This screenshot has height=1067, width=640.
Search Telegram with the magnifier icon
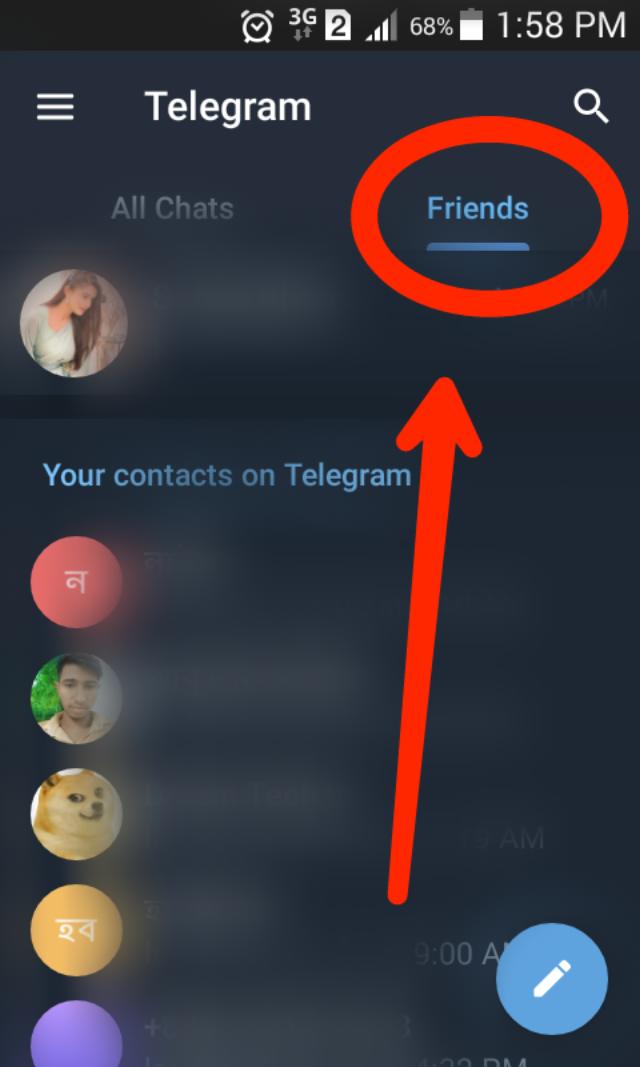click(x=591, y=107)
